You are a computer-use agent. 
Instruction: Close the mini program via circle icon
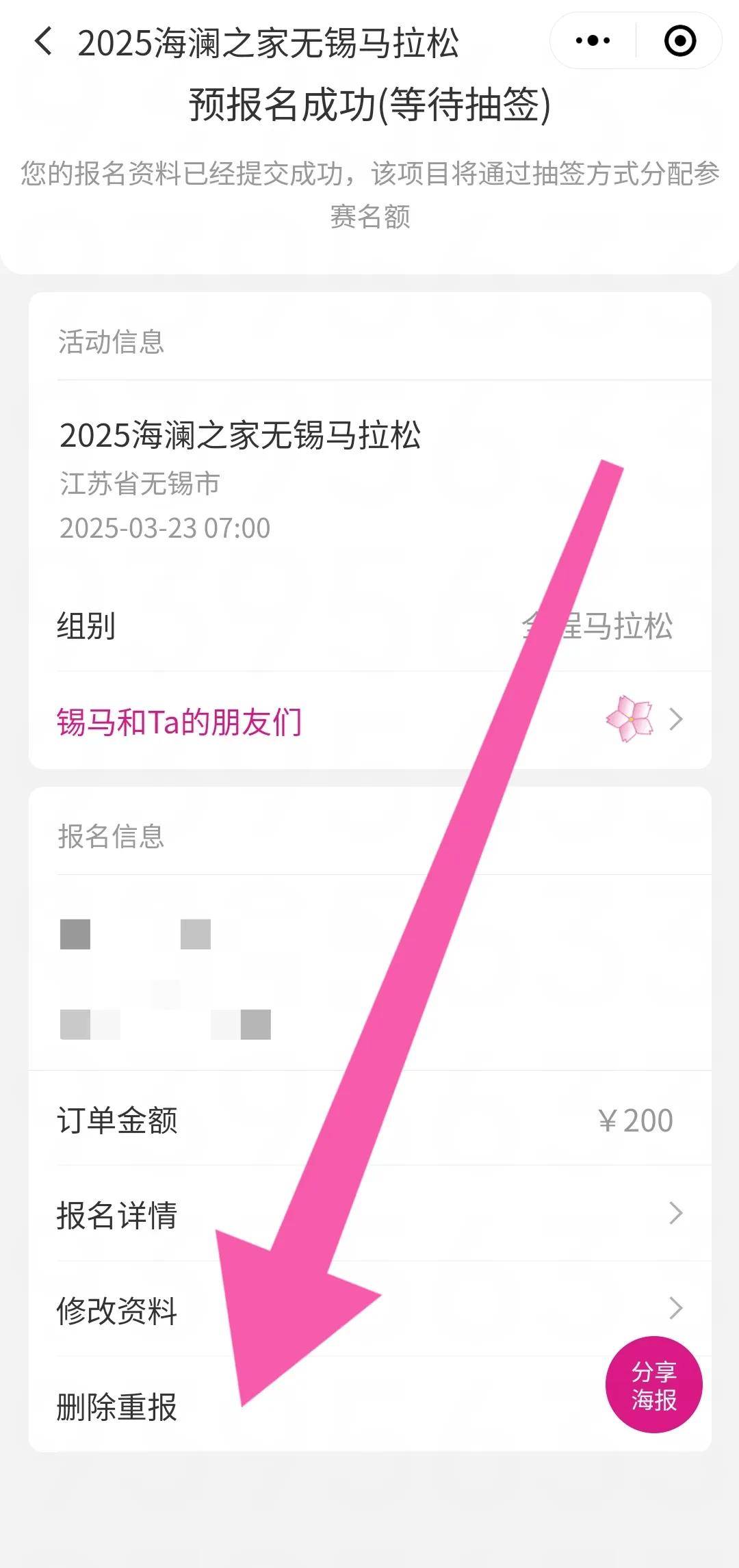[680, 41]
